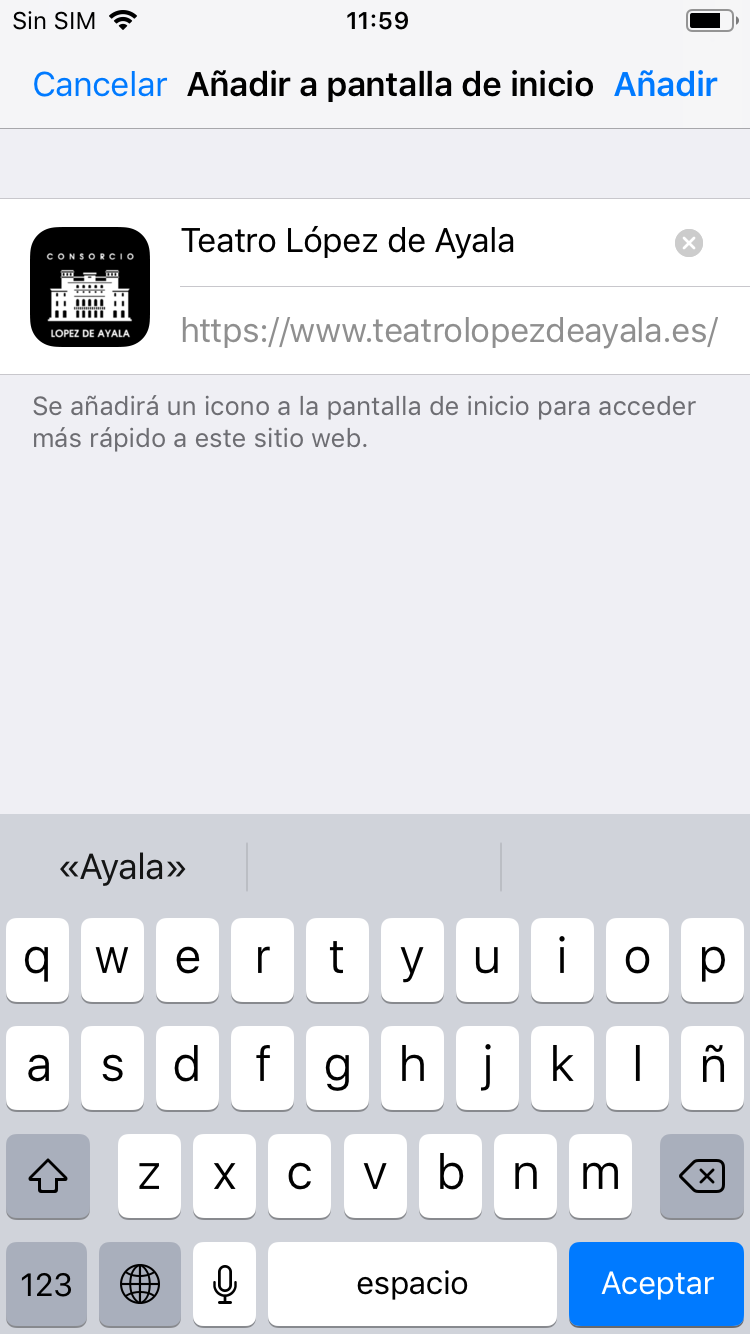750x1334 pixels.
Task: Tap the shift key on the keyboard
Action: pos(47,1177)
